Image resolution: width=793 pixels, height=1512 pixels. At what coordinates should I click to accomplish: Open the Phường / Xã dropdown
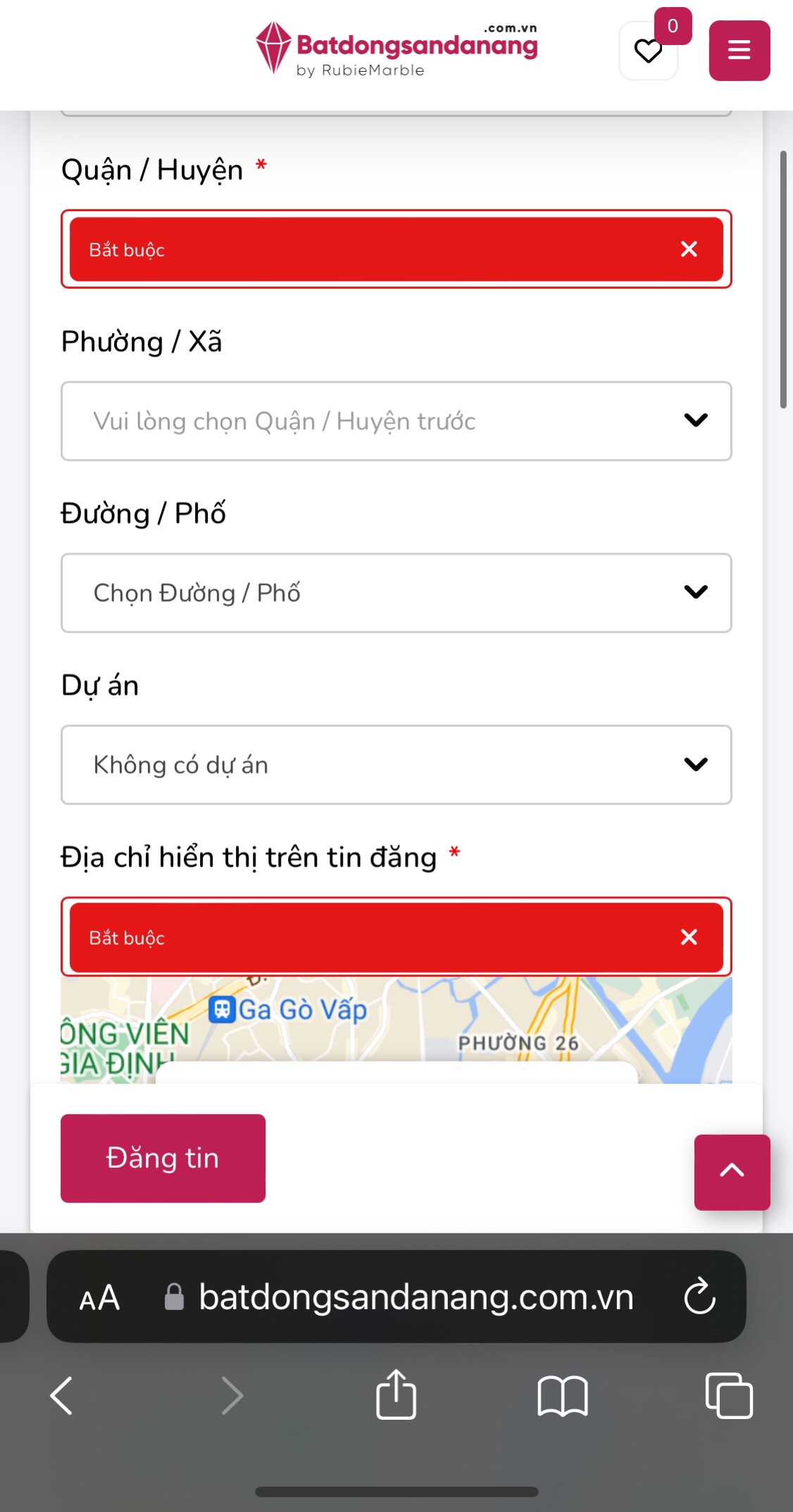(396, 421)
